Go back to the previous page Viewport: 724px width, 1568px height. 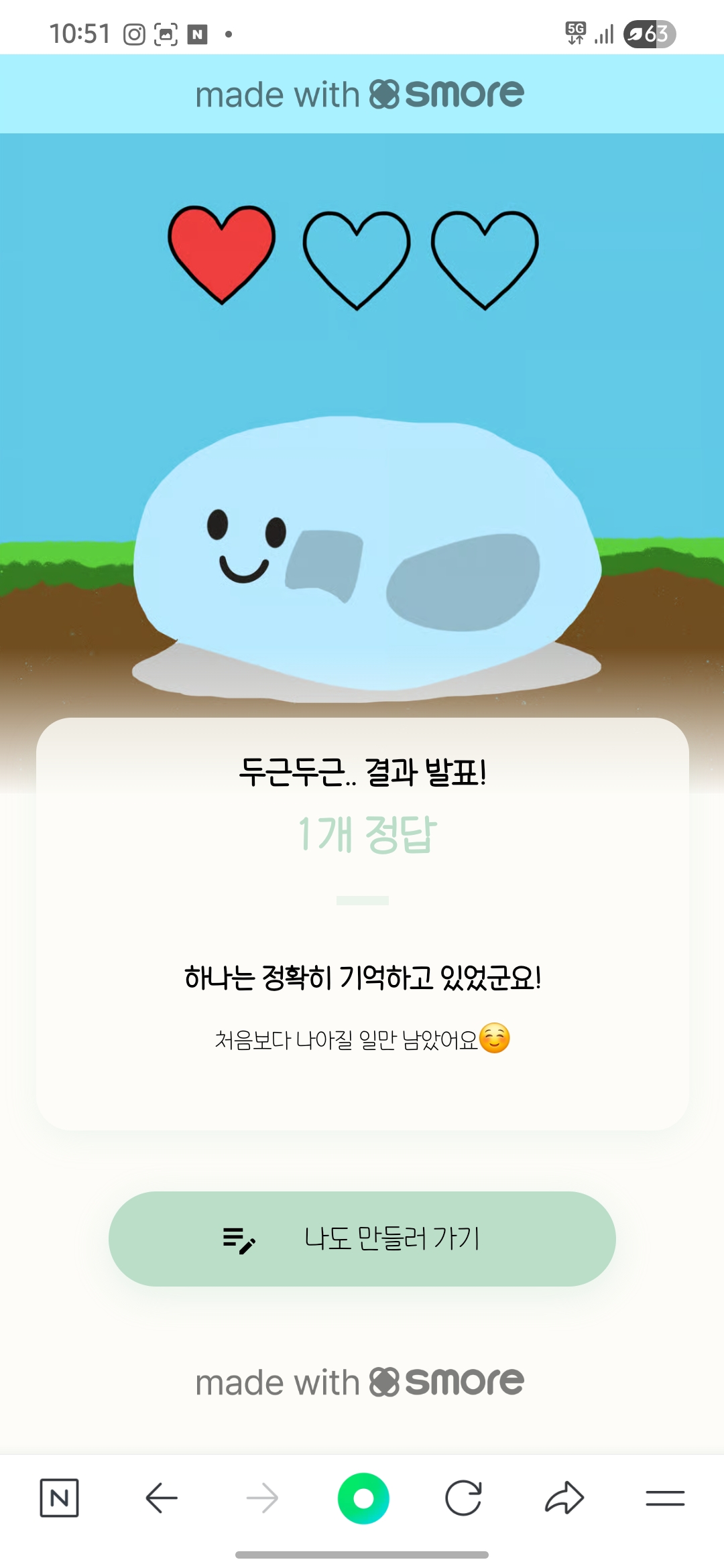tap(162, 1498)
